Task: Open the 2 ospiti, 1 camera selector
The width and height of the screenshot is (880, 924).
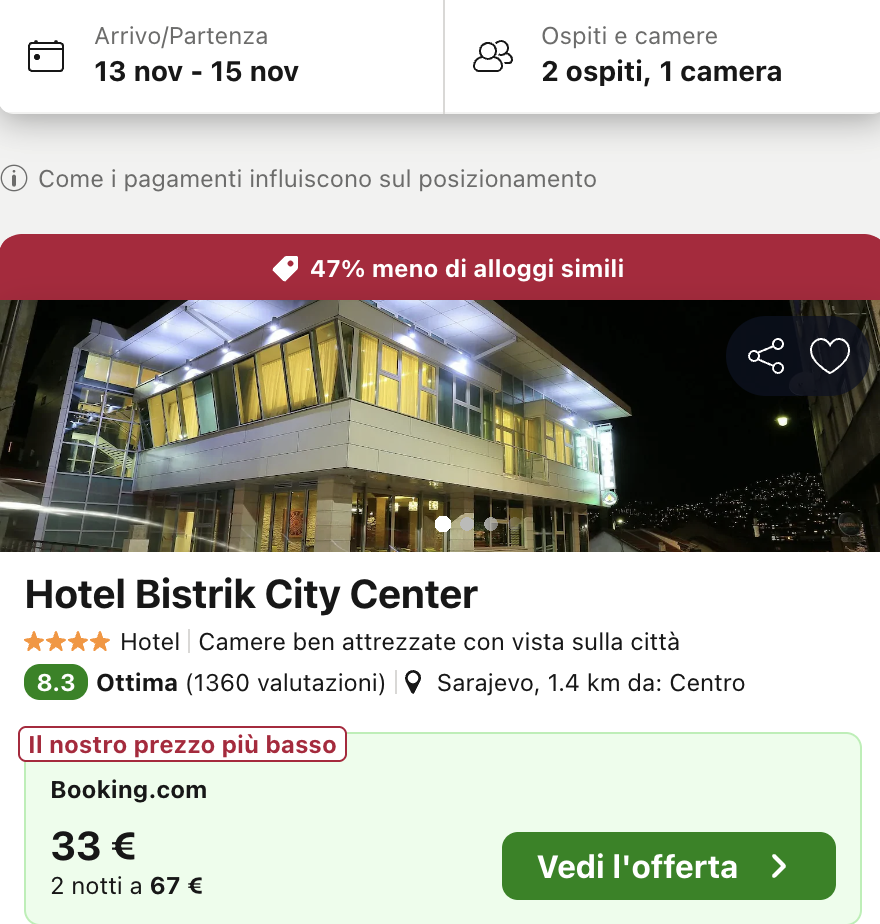Action: pyautogui.click(x=662, y=71)
